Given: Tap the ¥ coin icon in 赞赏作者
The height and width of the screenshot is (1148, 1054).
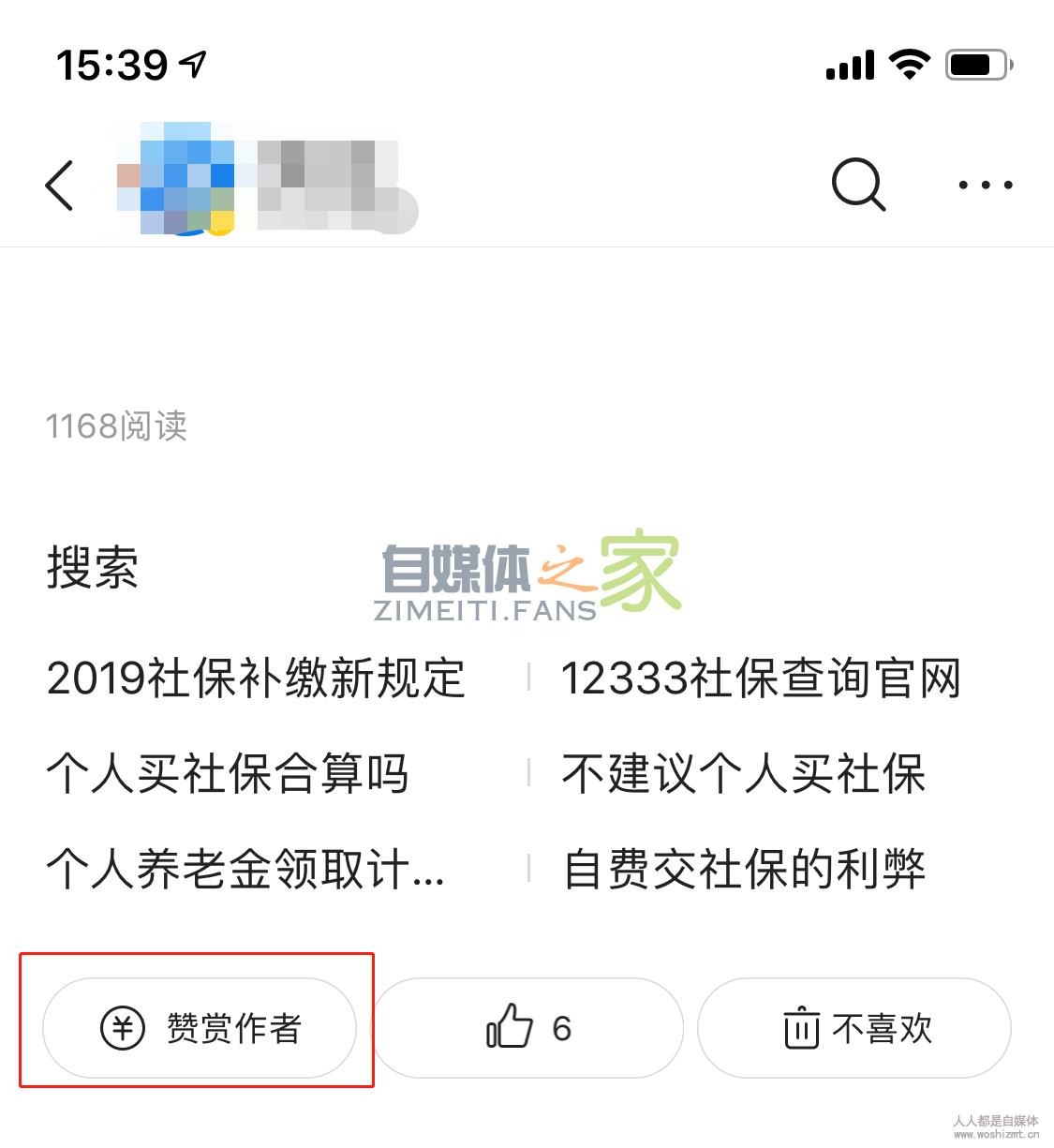Looking at the screenshot, I should point(122,1028).
